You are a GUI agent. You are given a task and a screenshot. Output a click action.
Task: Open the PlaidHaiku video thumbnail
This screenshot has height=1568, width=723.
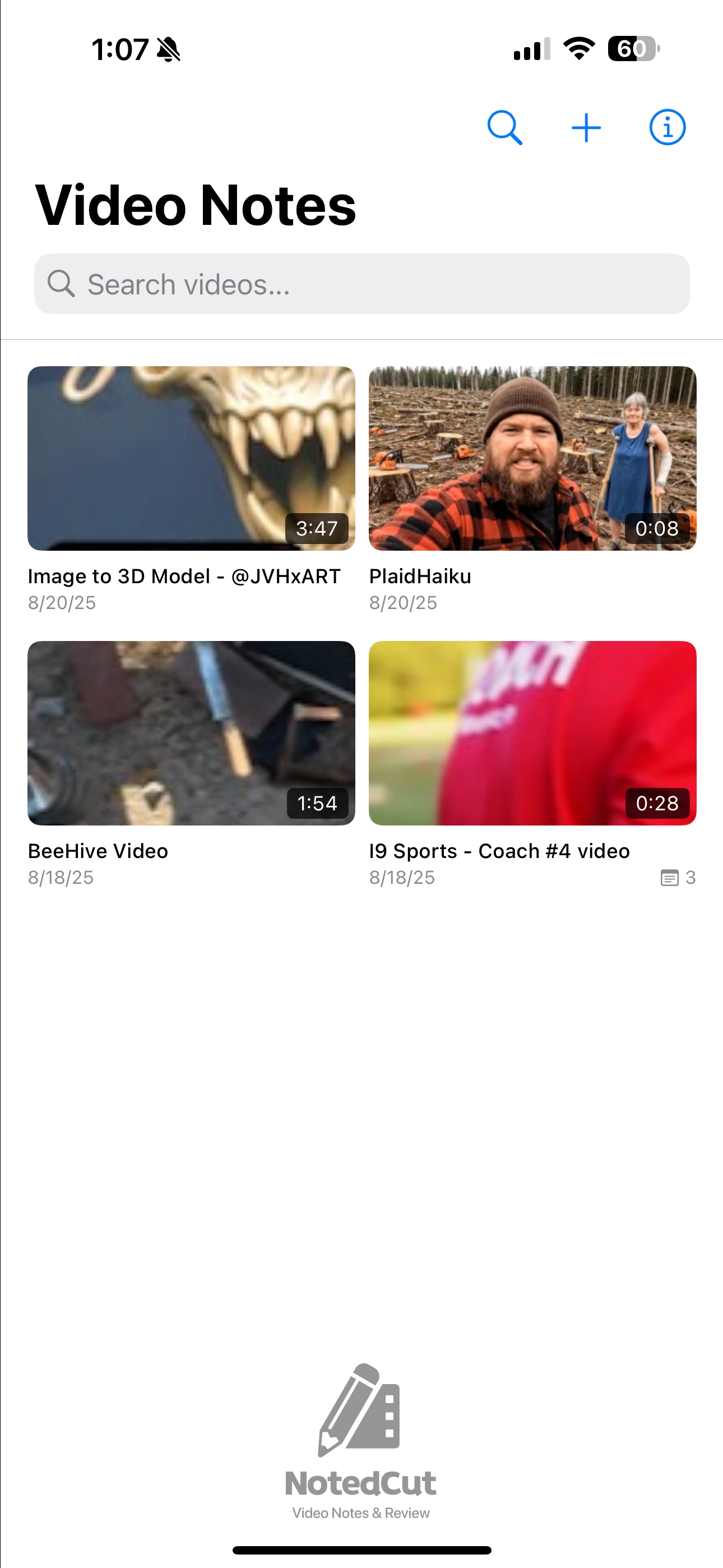click(x=532, y=457)
